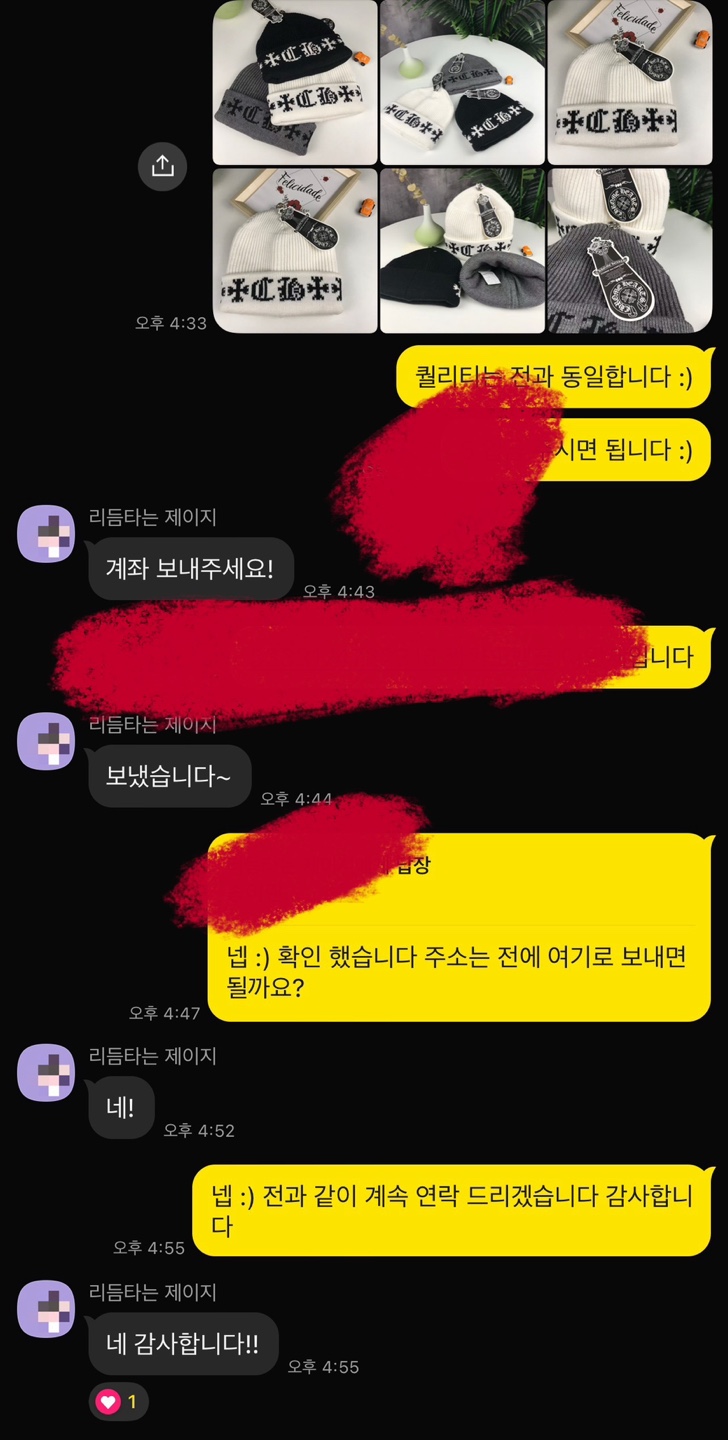Open the close-up photo of the gray beanie tag
The width and height of the screenshot is (728, 1440).
tap(630, 250)
